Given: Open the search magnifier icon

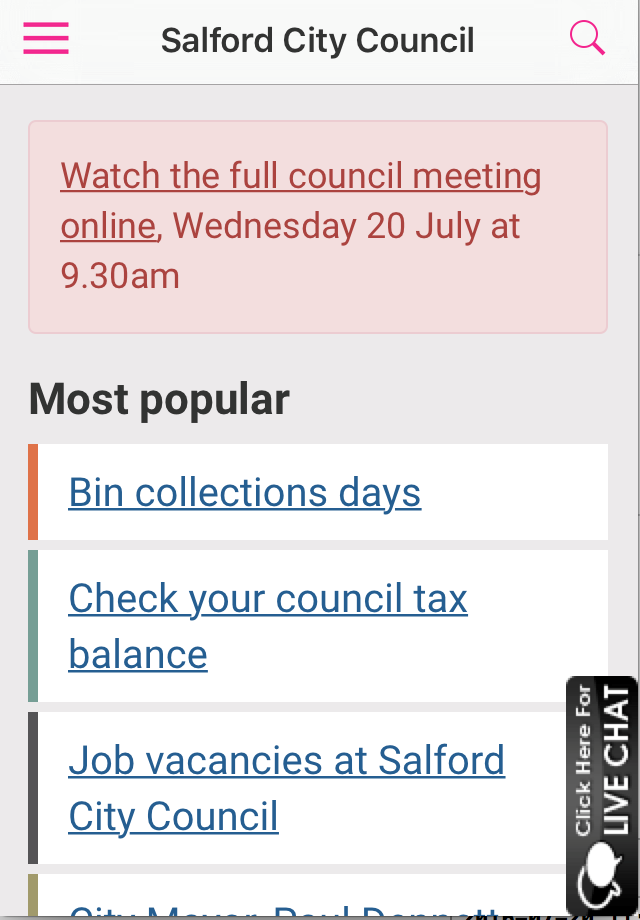Looking at the screenshot, I should tap(587, 39).
